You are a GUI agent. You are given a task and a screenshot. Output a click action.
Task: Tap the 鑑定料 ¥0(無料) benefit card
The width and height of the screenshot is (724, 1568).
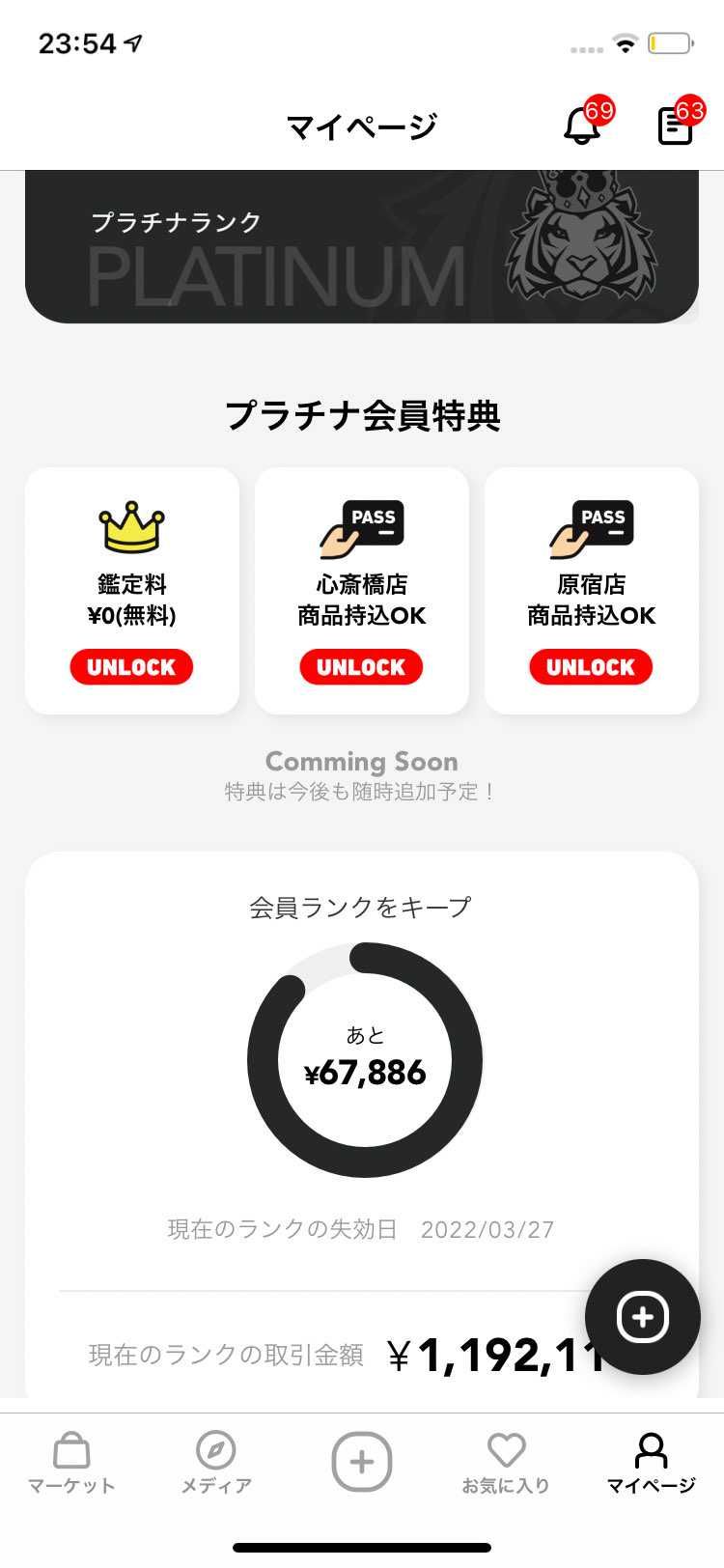[131, 590]
